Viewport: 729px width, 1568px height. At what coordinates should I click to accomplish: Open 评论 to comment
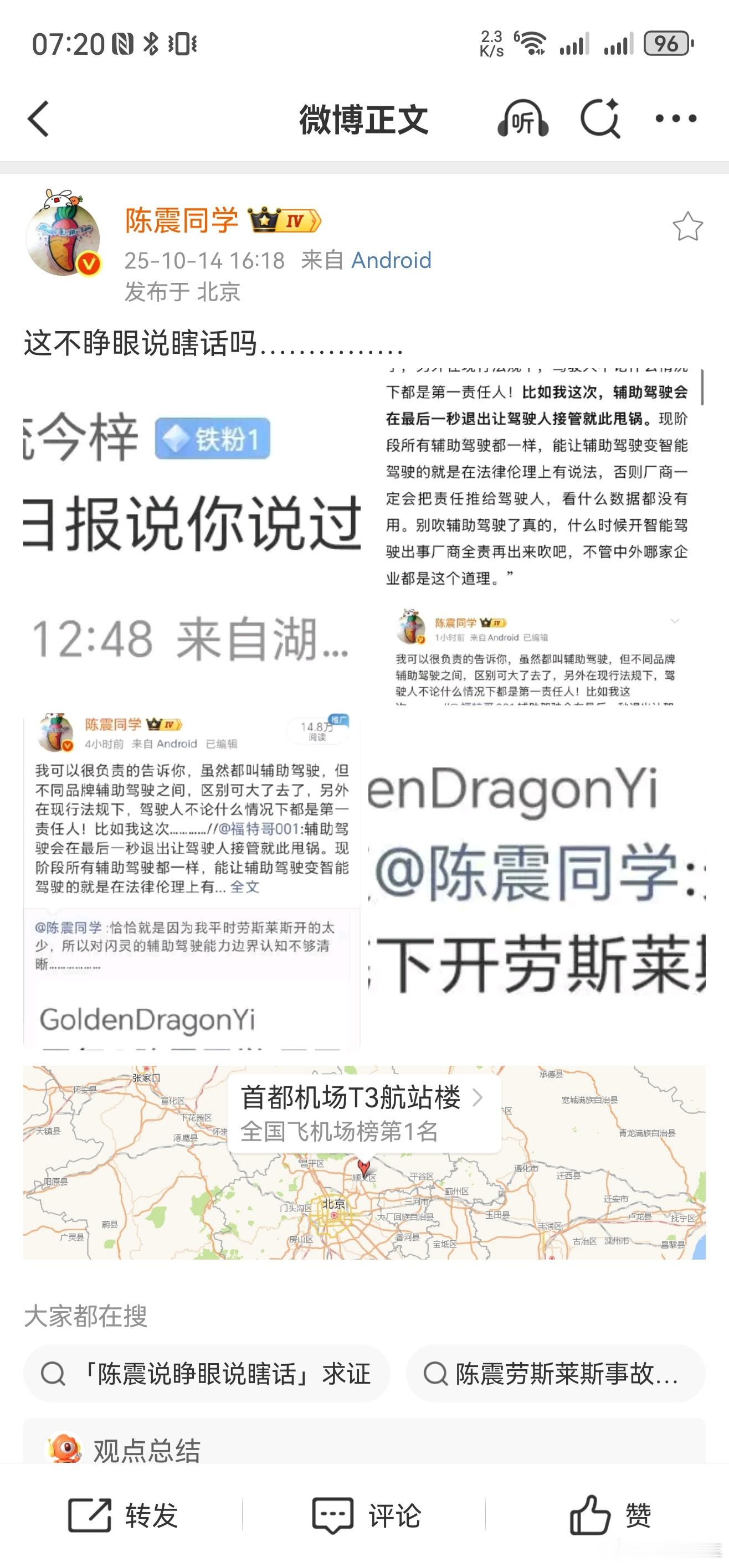[366, 1515]
